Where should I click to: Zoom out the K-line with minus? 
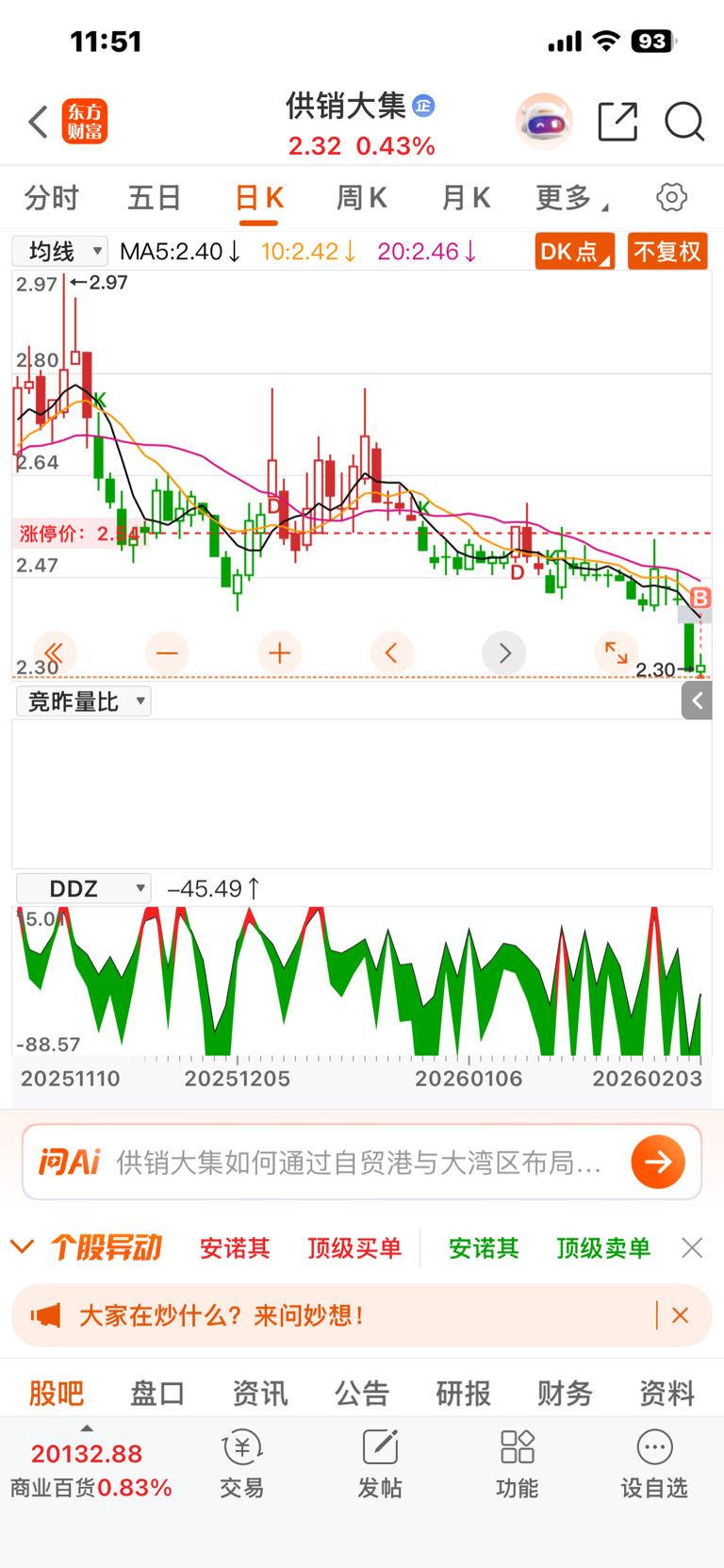pyautogui.click(x=167, y=652)
